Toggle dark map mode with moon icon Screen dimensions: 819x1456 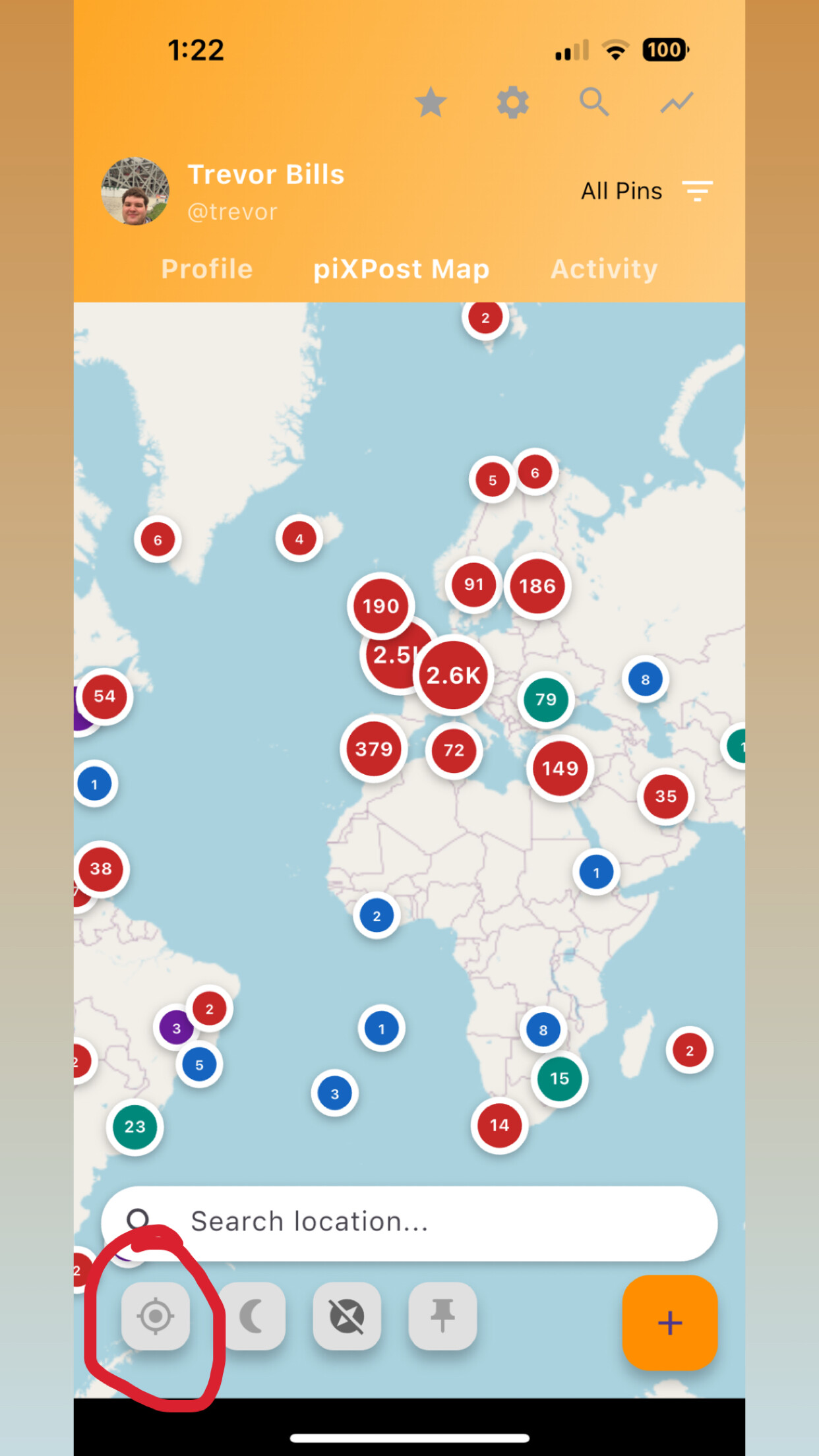251,1316
